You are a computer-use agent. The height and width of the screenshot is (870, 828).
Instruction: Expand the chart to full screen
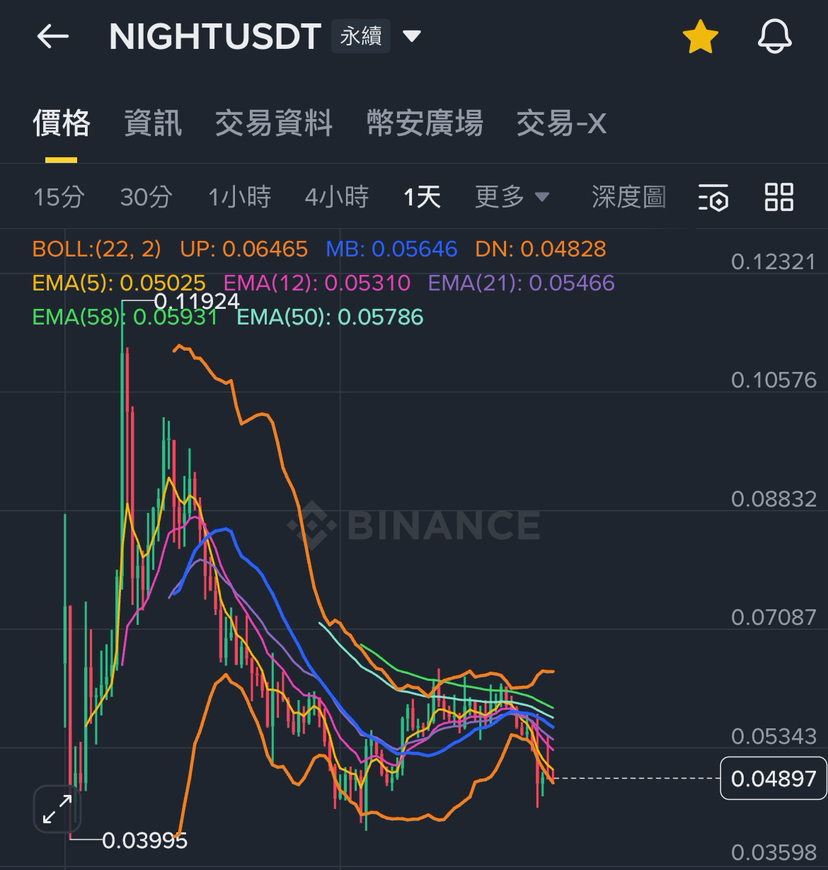pyautogui.click(x=56, y=810)
